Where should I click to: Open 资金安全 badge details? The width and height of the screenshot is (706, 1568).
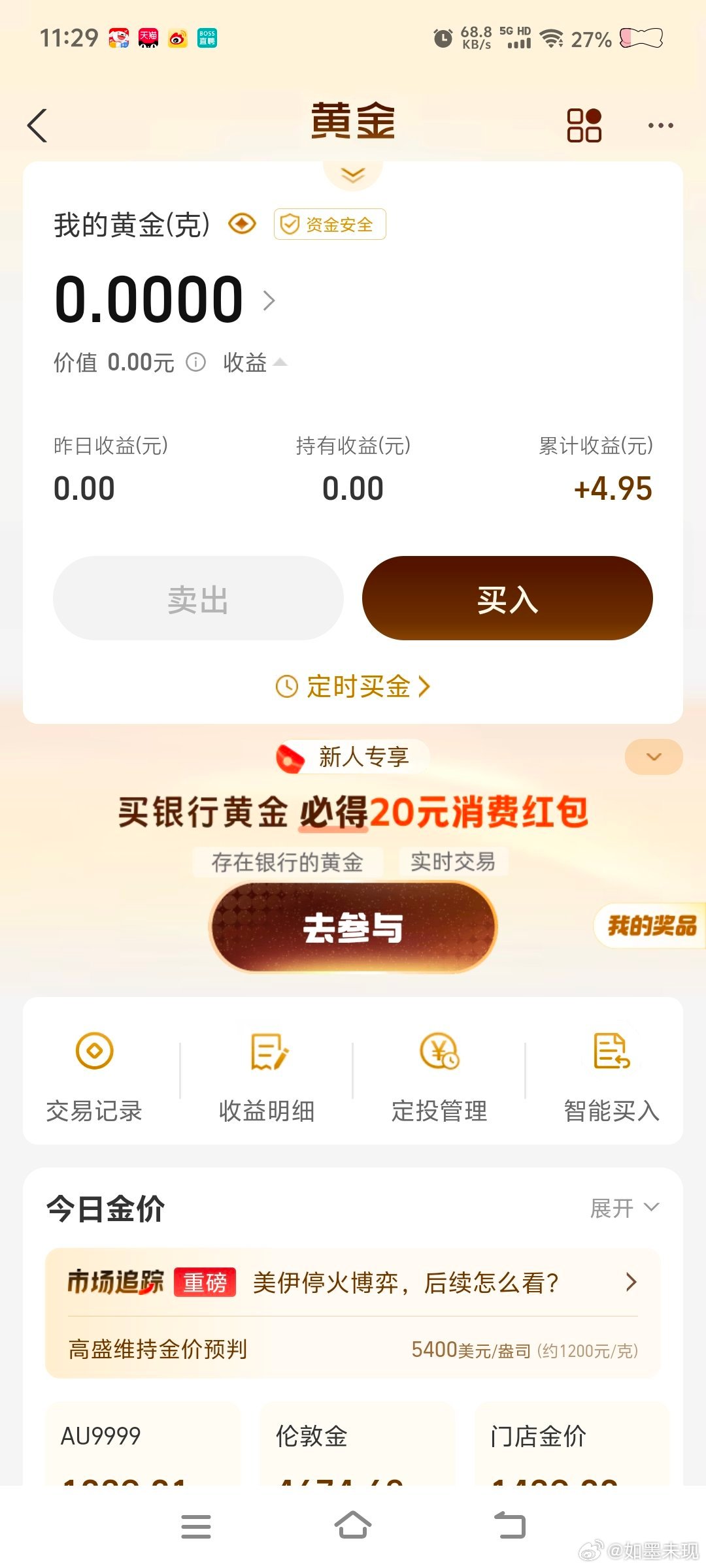tap(329, 224)
